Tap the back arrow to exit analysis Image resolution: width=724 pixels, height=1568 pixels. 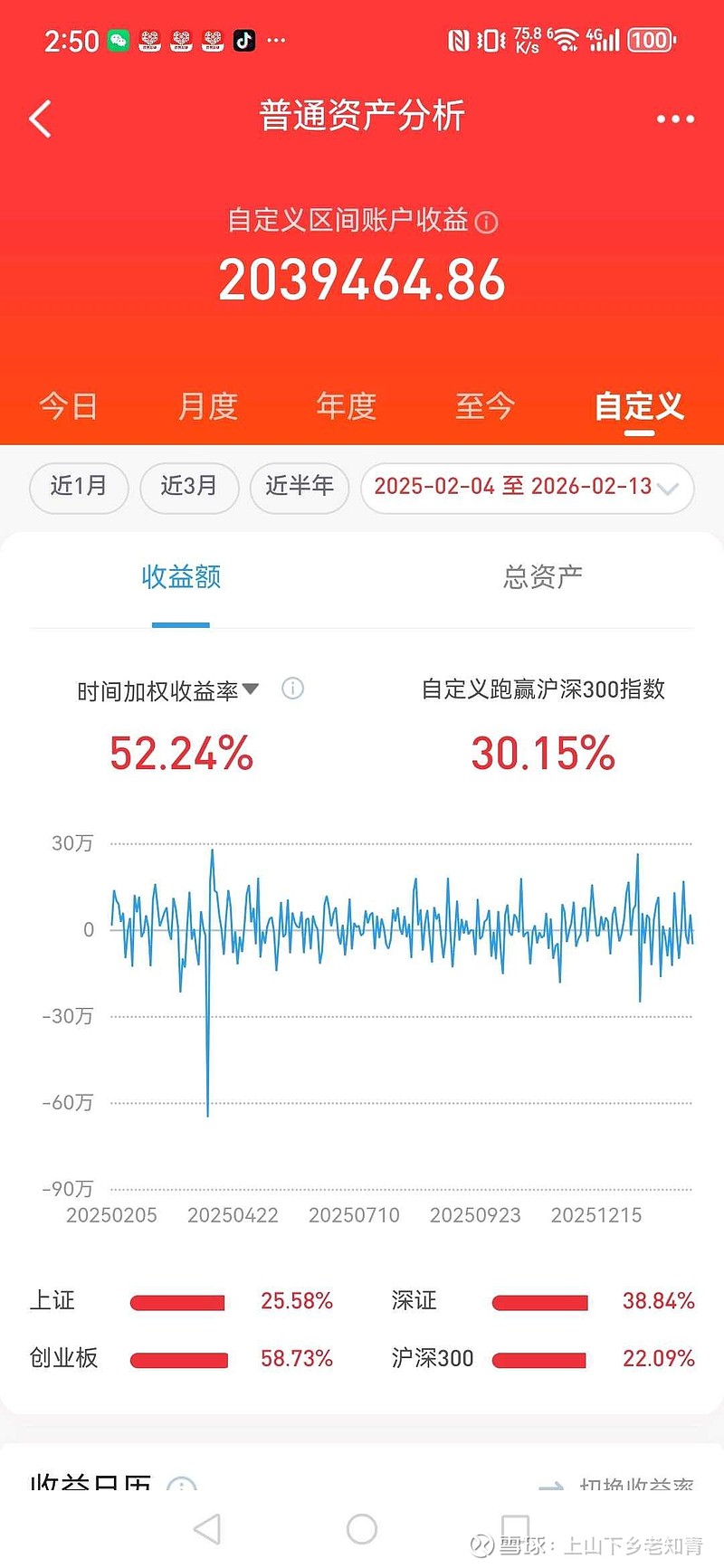click(40, 119)
